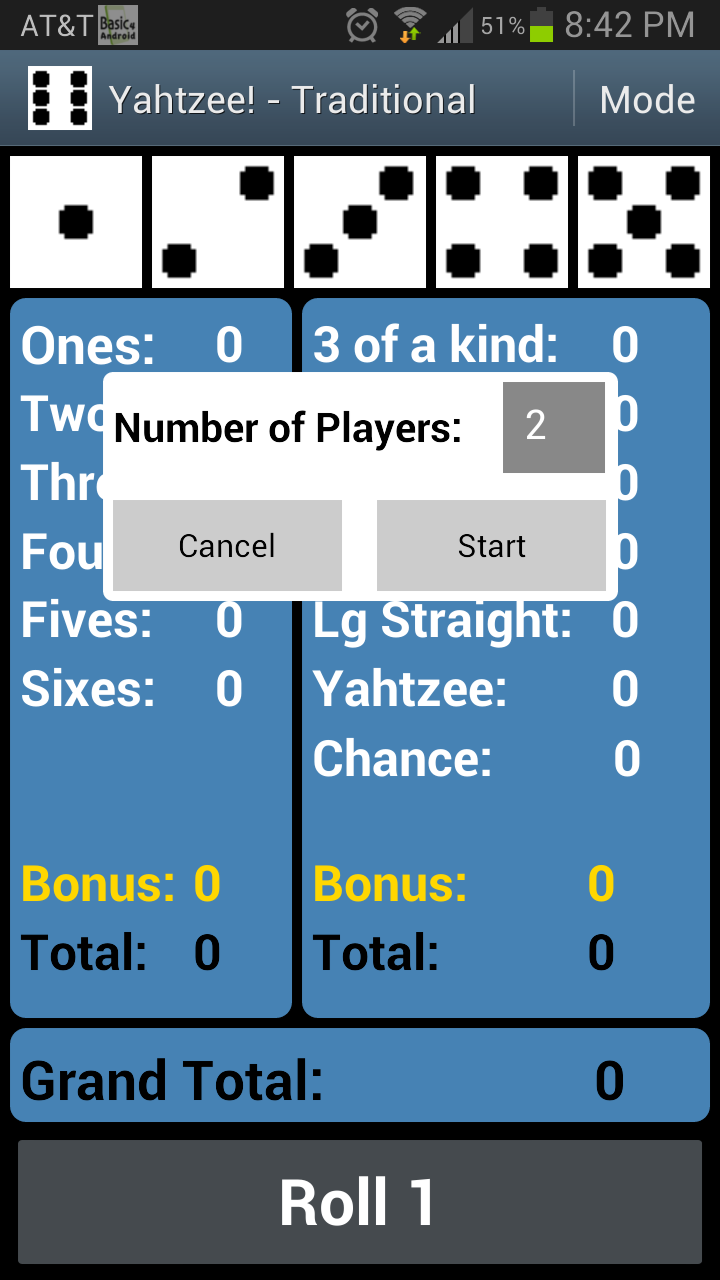Choose the Chance score row
This screenshot has width=720, height=1280.
[476, 759]
